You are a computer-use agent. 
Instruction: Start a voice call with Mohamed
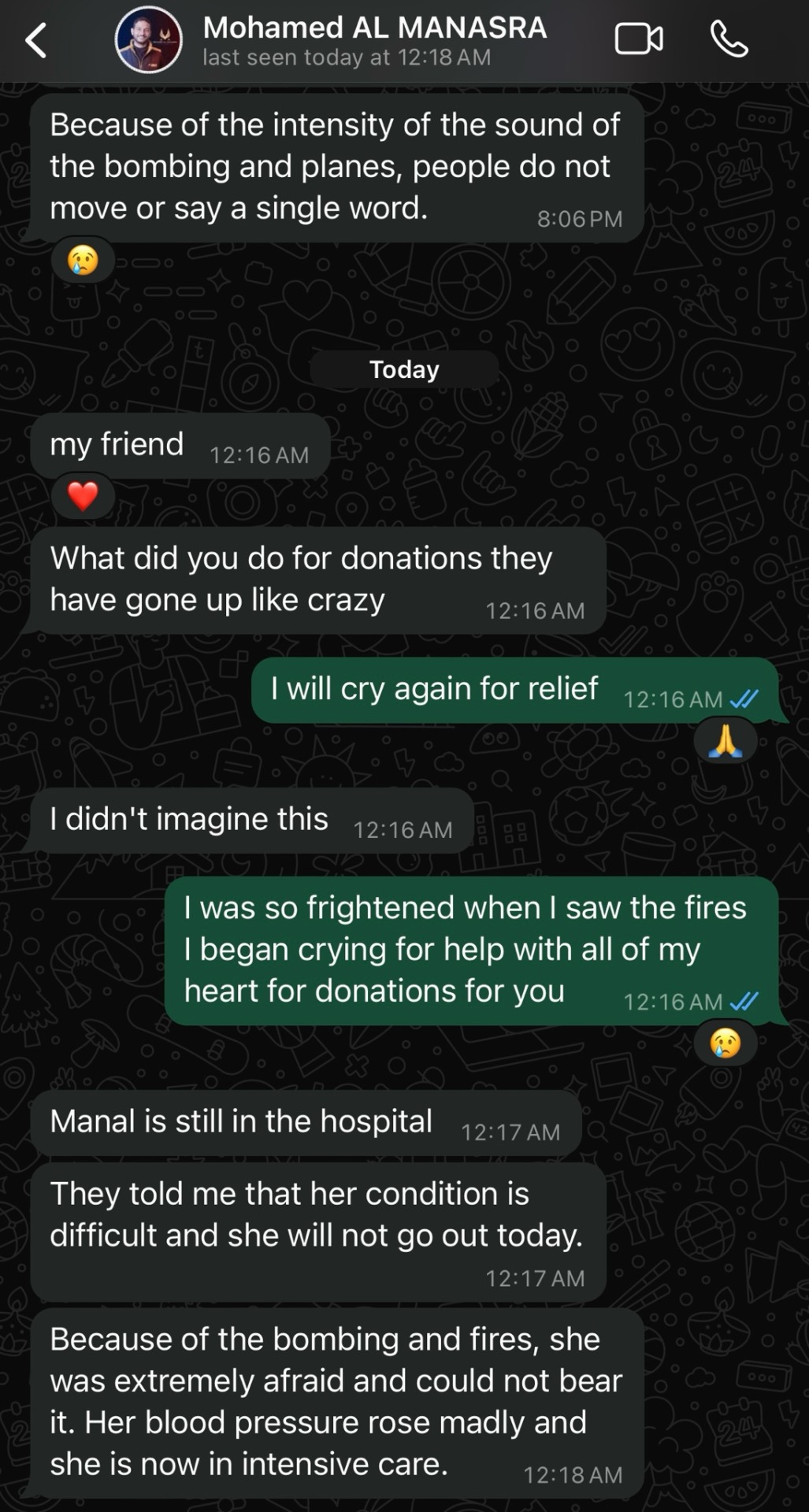point(729,39)
